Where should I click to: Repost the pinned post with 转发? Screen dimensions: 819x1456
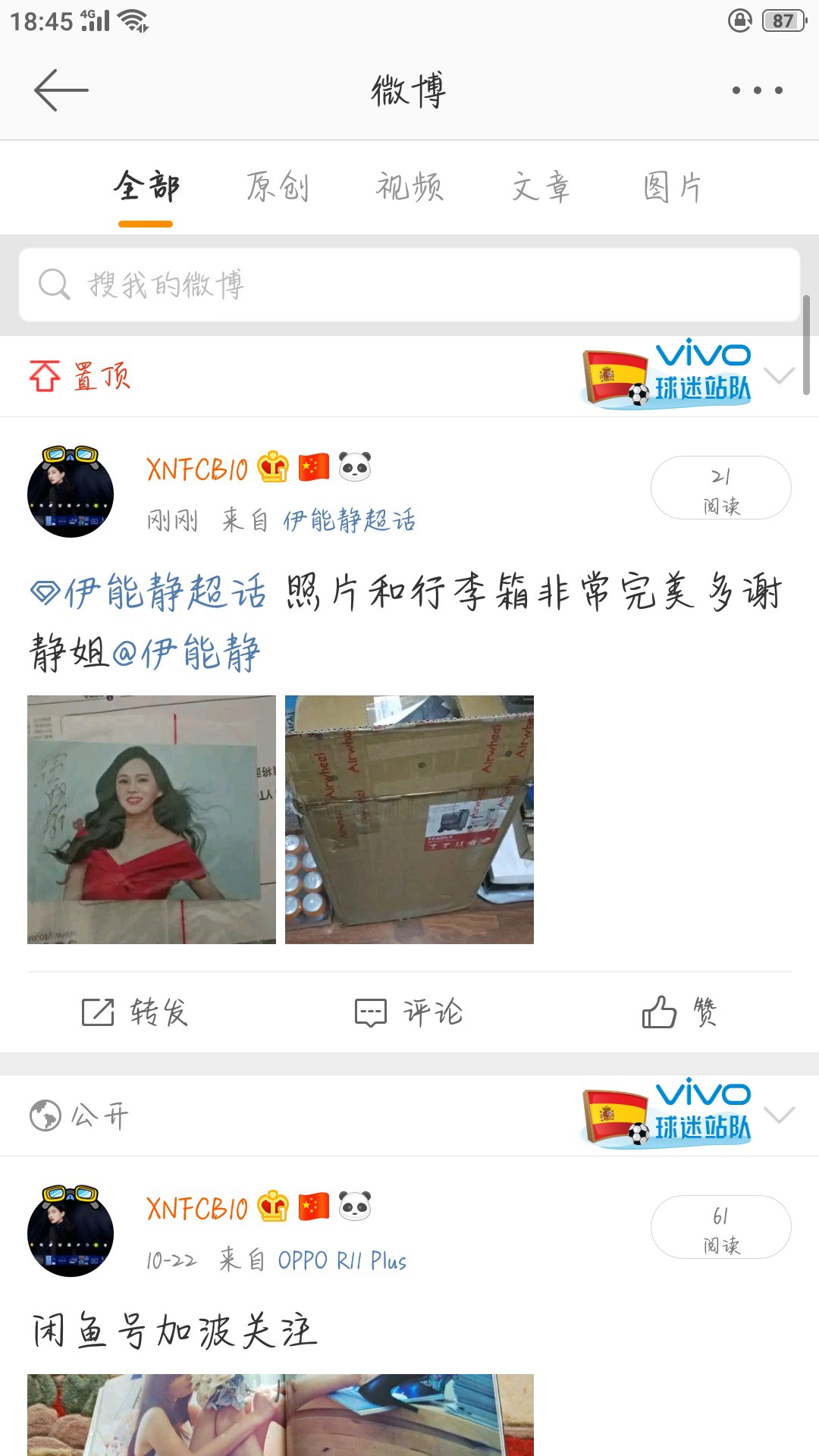(135, 1012)
